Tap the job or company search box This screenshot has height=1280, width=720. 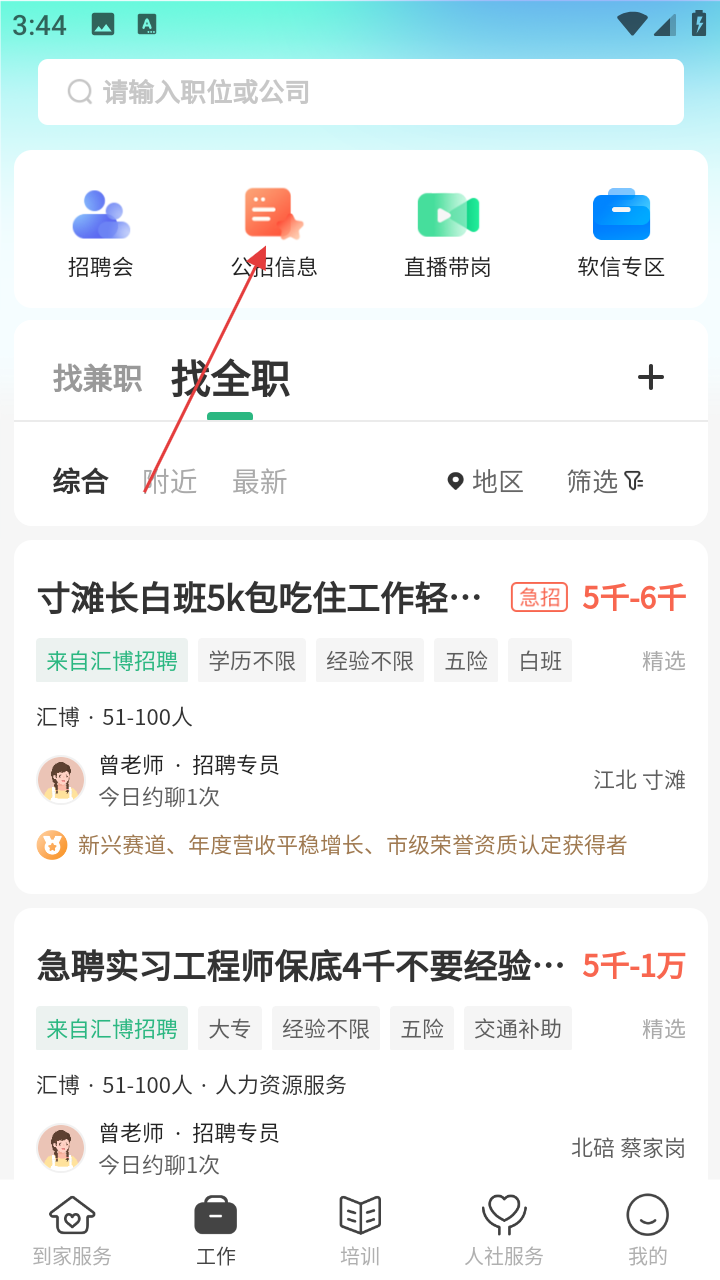pos(360,92)
